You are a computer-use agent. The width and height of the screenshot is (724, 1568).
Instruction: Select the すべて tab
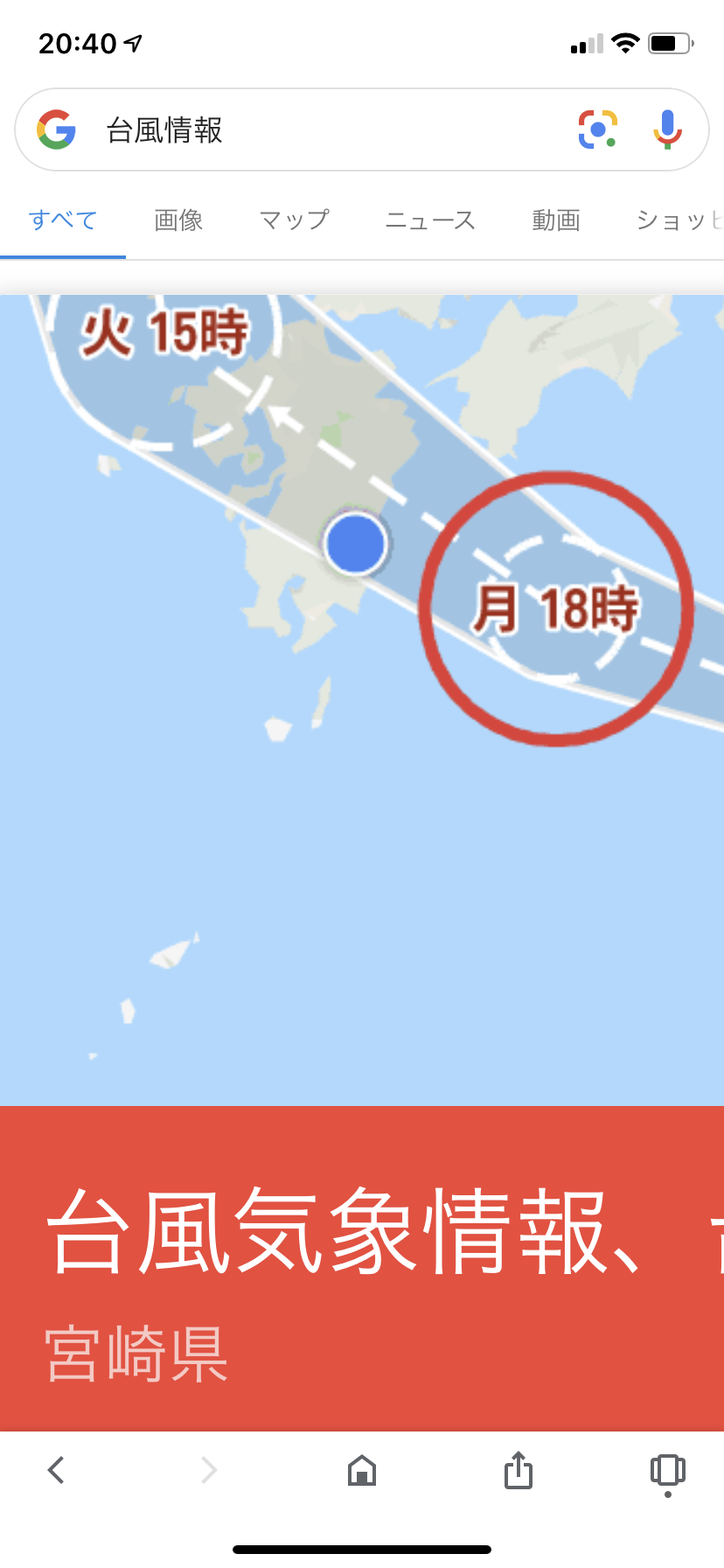tap(62, 220)
